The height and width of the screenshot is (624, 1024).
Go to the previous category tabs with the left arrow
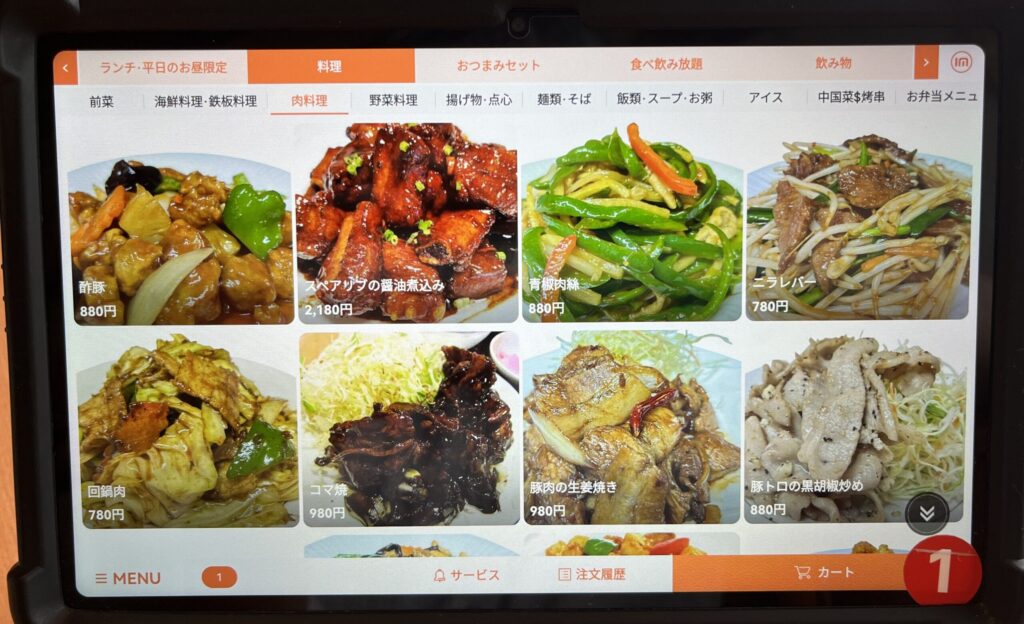click(65, 67)
